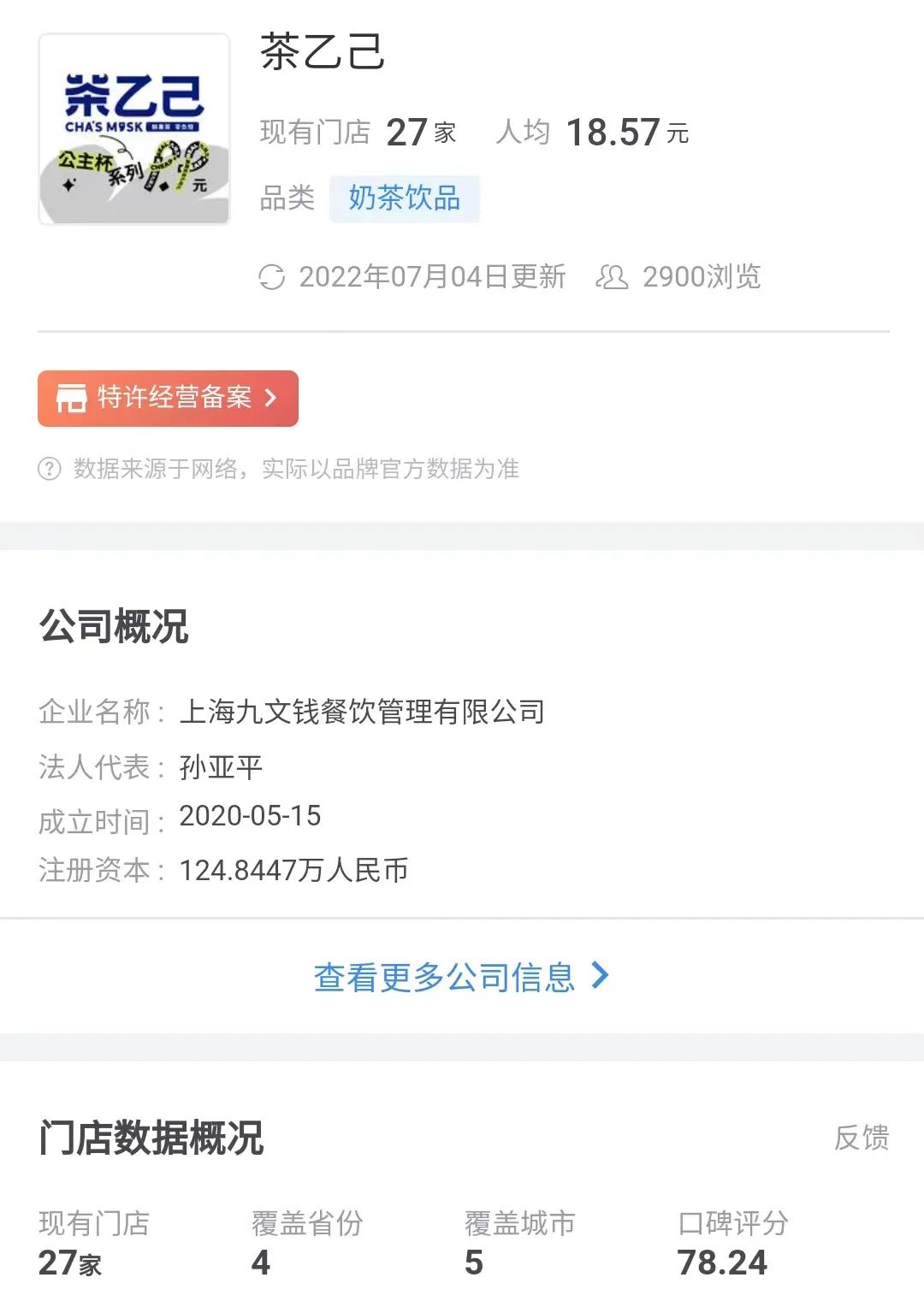Open the 茶乙己 brand logo image

[x=134, y=129]
